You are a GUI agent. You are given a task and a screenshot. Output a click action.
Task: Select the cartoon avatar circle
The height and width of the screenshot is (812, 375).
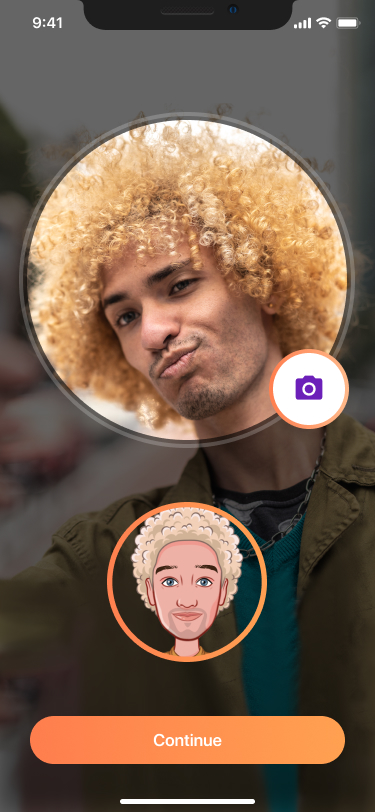point(187,582)
